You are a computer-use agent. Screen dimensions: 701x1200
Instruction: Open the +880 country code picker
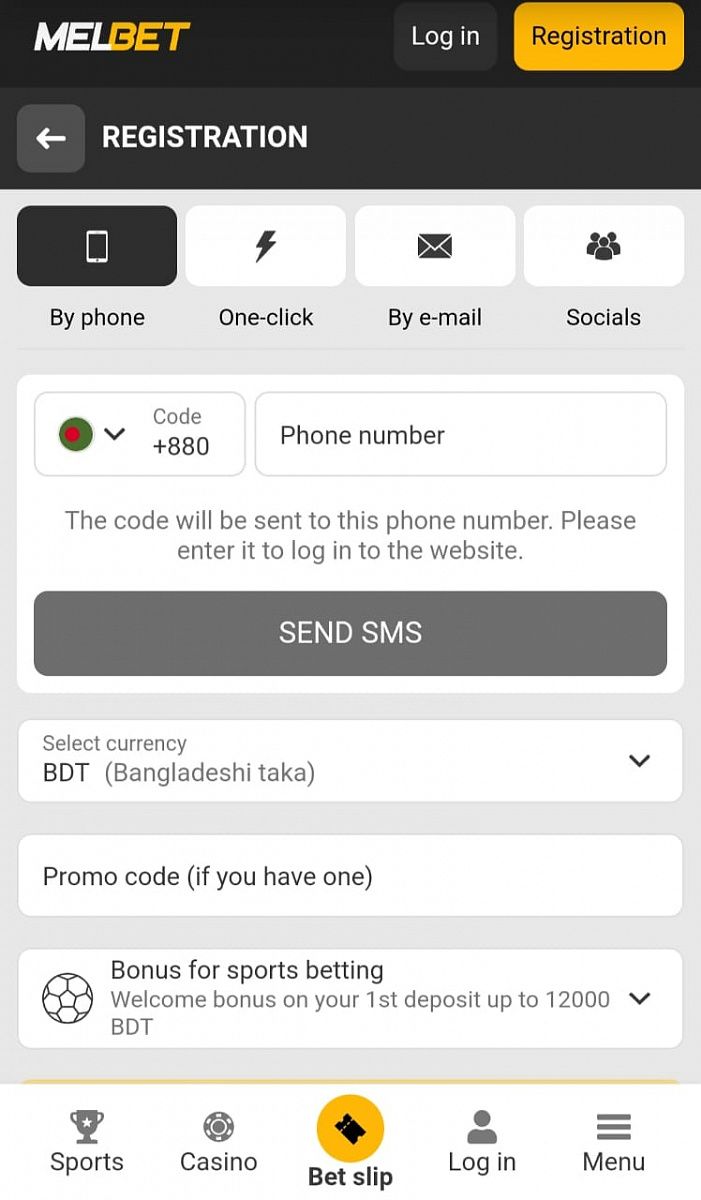point(139,434)
